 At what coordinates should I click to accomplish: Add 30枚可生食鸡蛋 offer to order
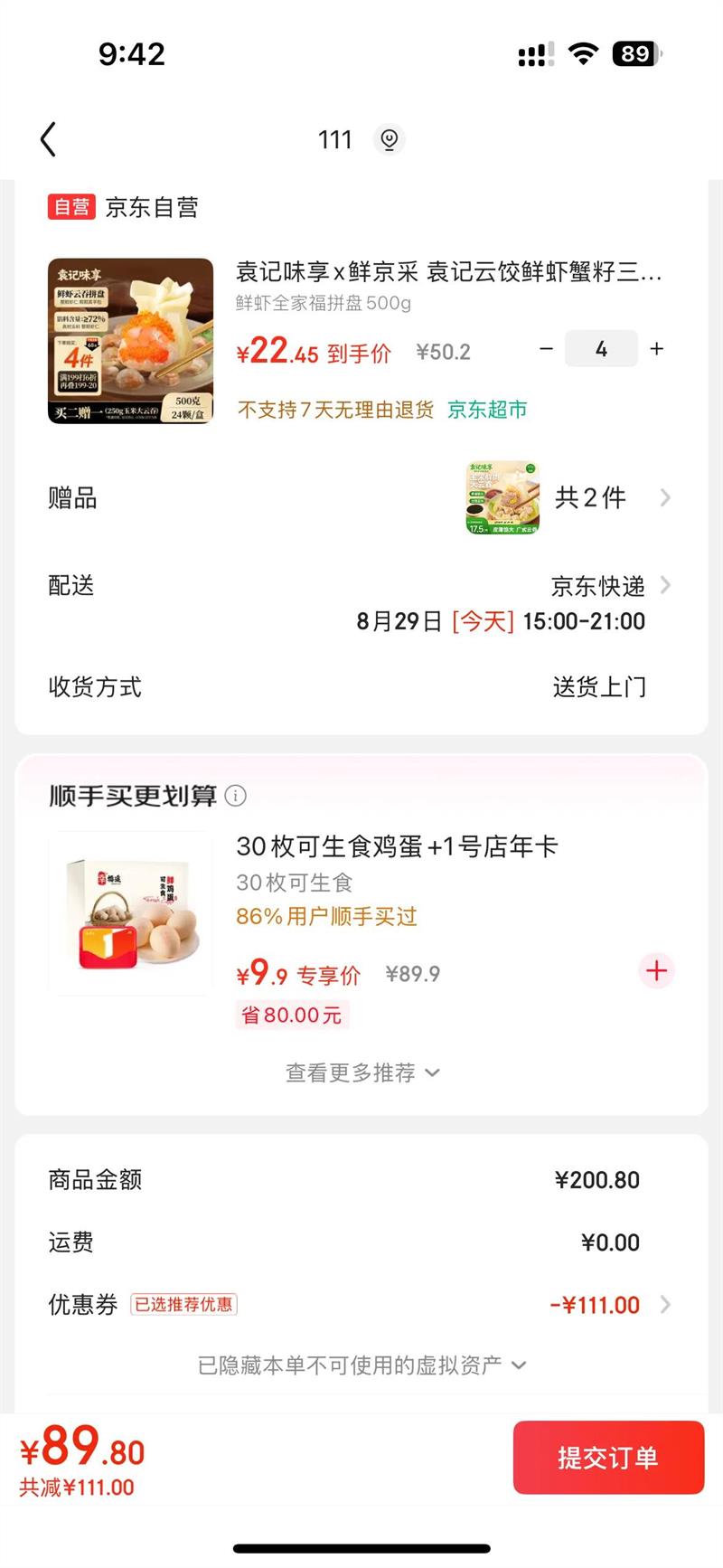point(656,971)
